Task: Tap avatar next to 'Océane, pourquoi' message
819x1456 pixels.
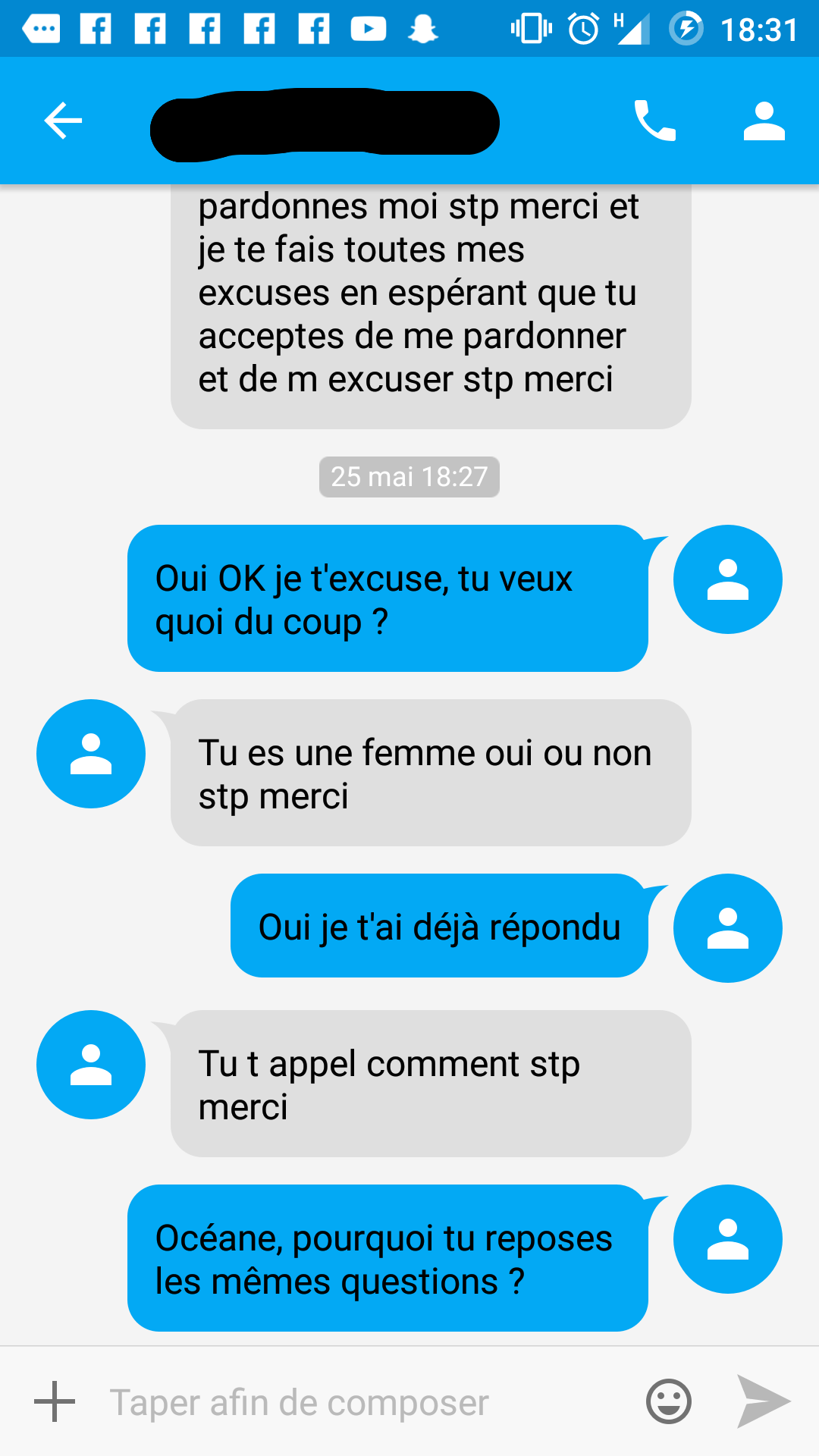Action: coord(728,1239)
